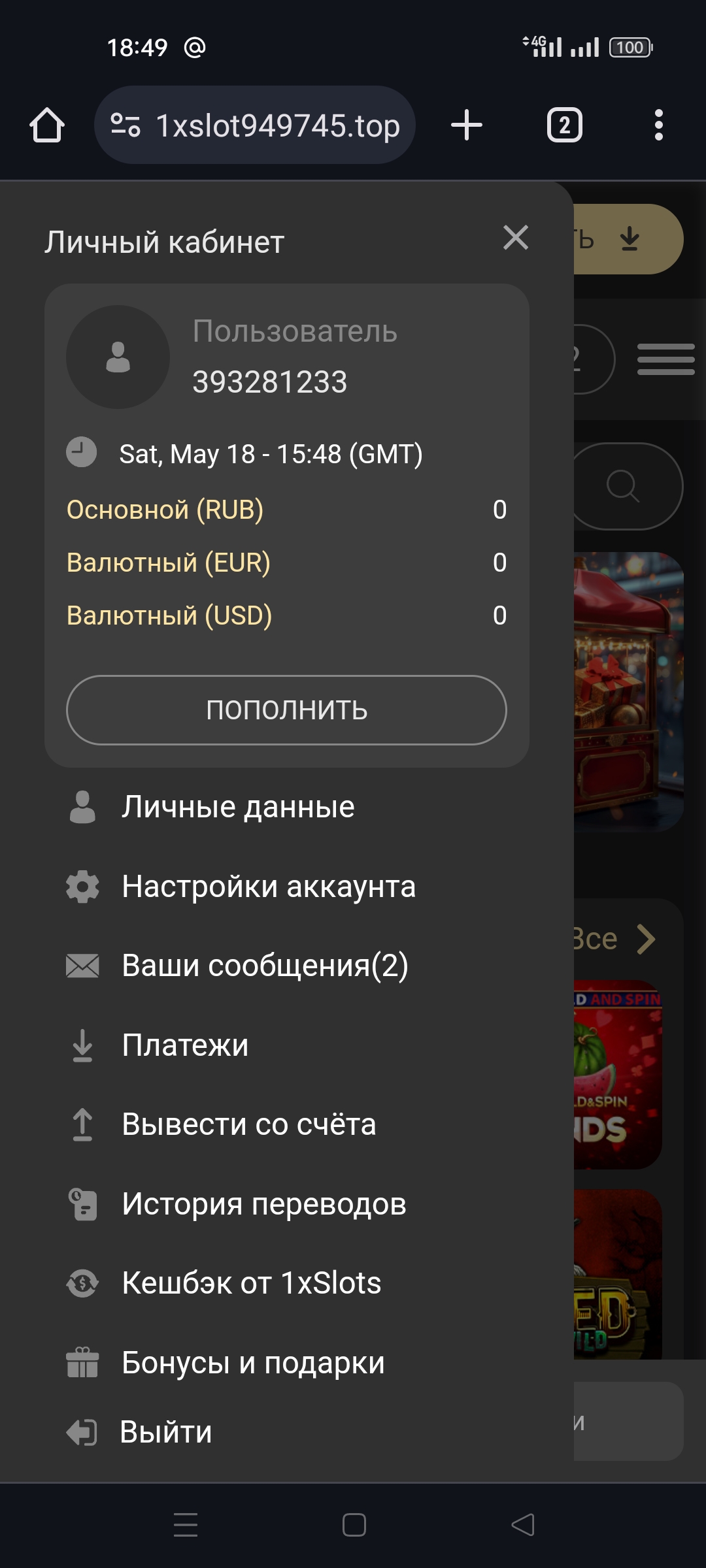Viewport: 706px width, 1568px height.
Task: View История переводов
Action: point(263,1204)
